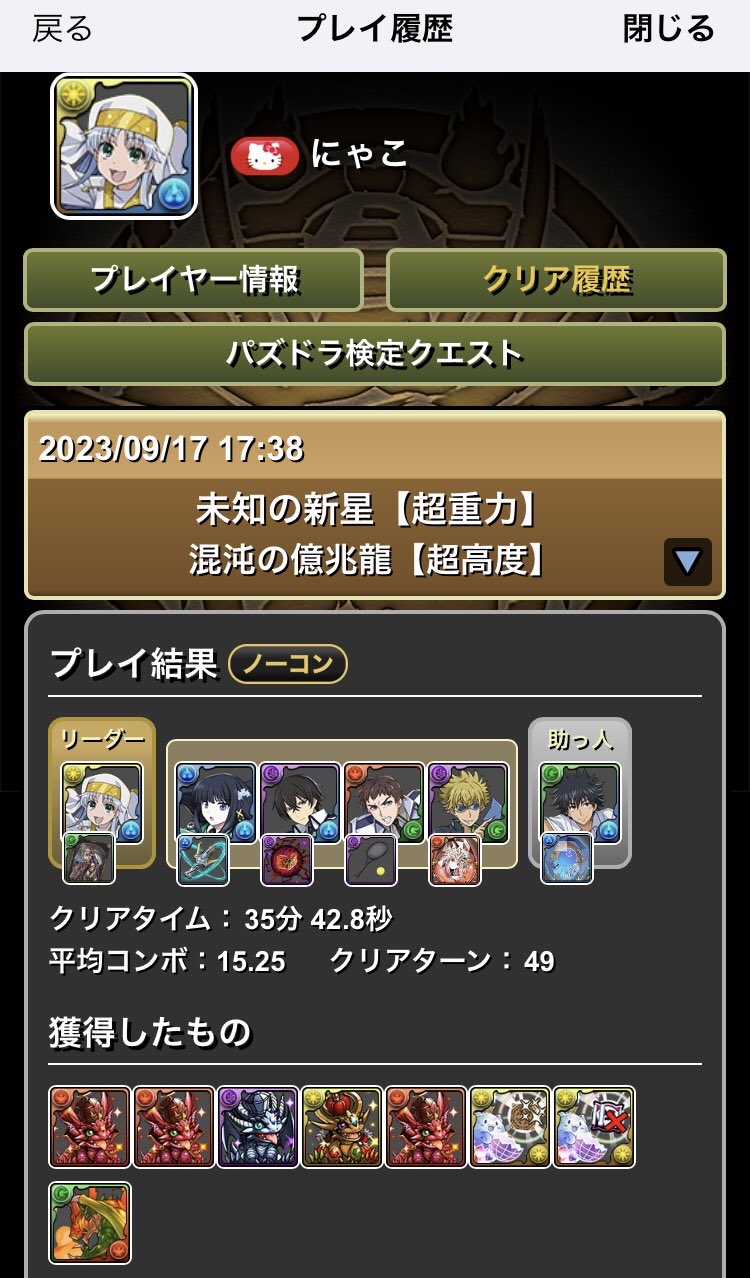This screenshot has height=1278, width=750.
Task: View the leader monster in the team
Action: [101, 803]
